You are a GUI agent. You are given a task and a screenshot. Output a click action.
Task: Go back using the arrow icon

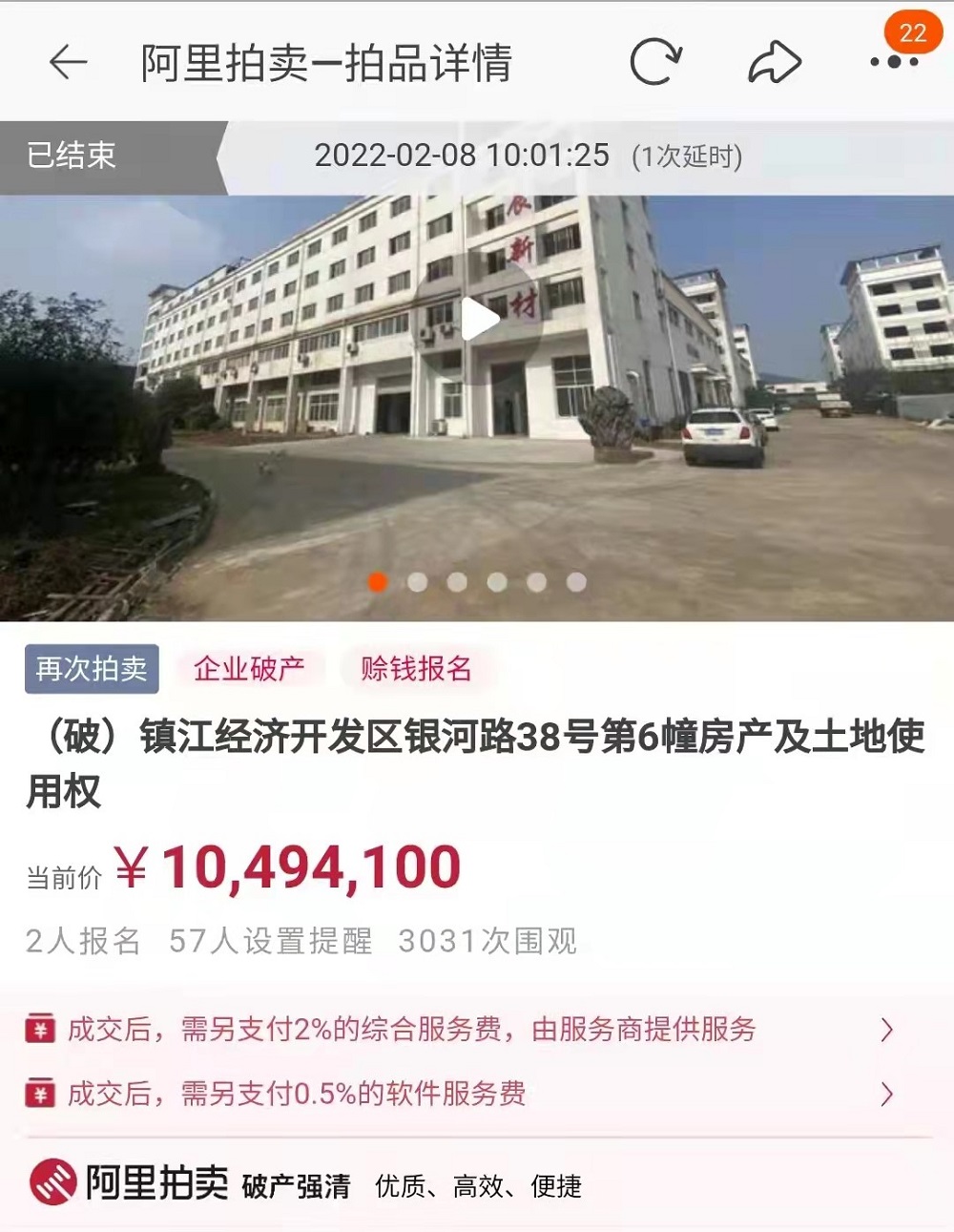click(x=68, y=63)
